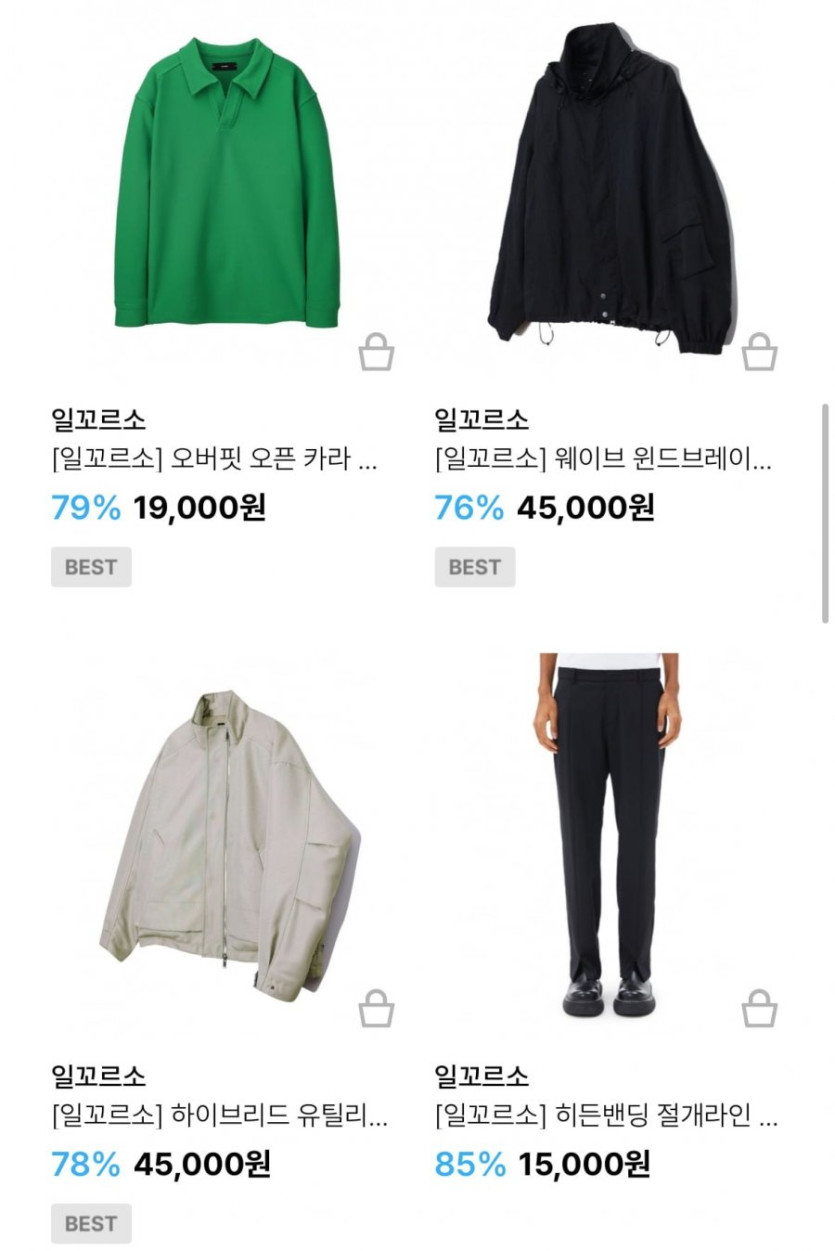Open the black windbreaker product
The image size is (835, 1251).
(x=608, y=190)
